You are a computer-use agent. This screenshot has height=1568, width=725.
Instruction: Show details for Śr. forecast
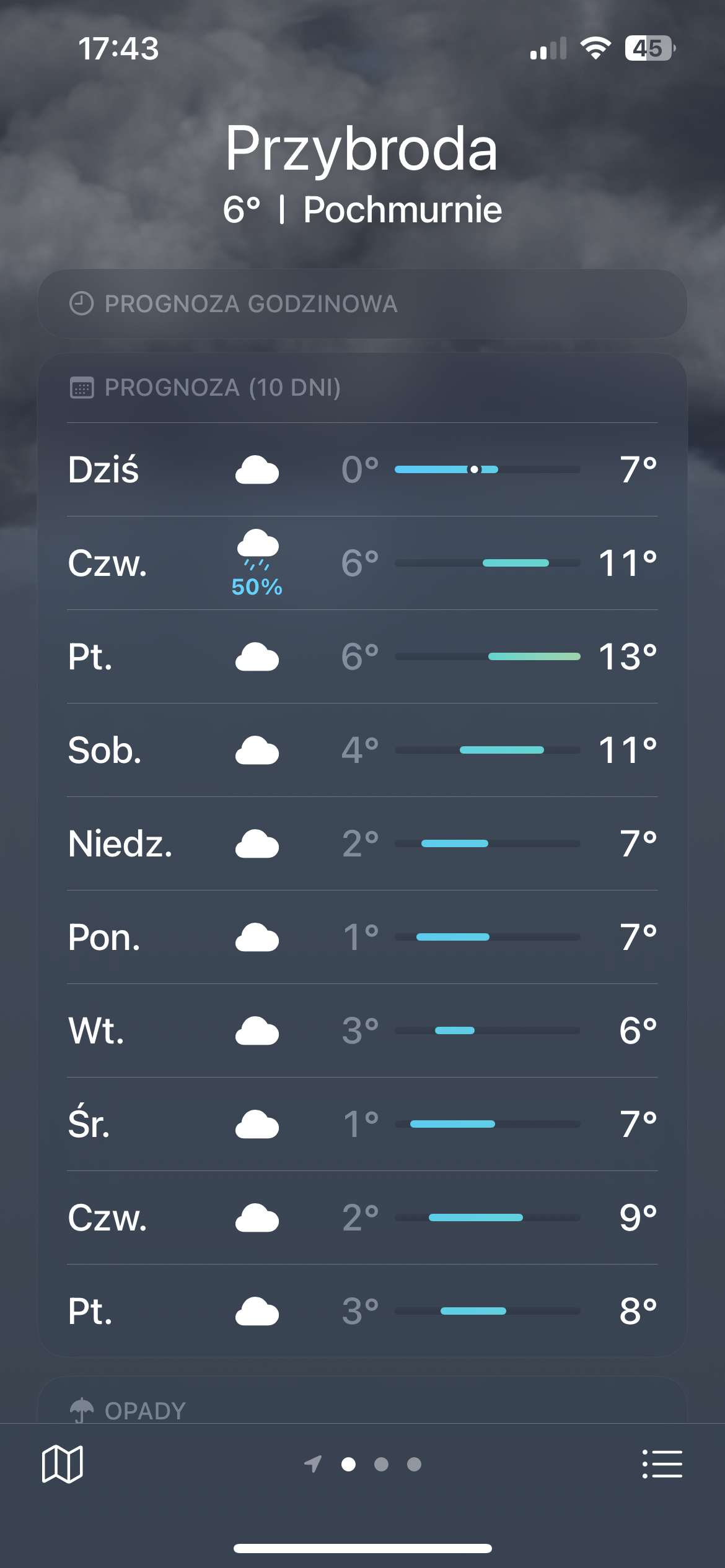pos(362,1124)
